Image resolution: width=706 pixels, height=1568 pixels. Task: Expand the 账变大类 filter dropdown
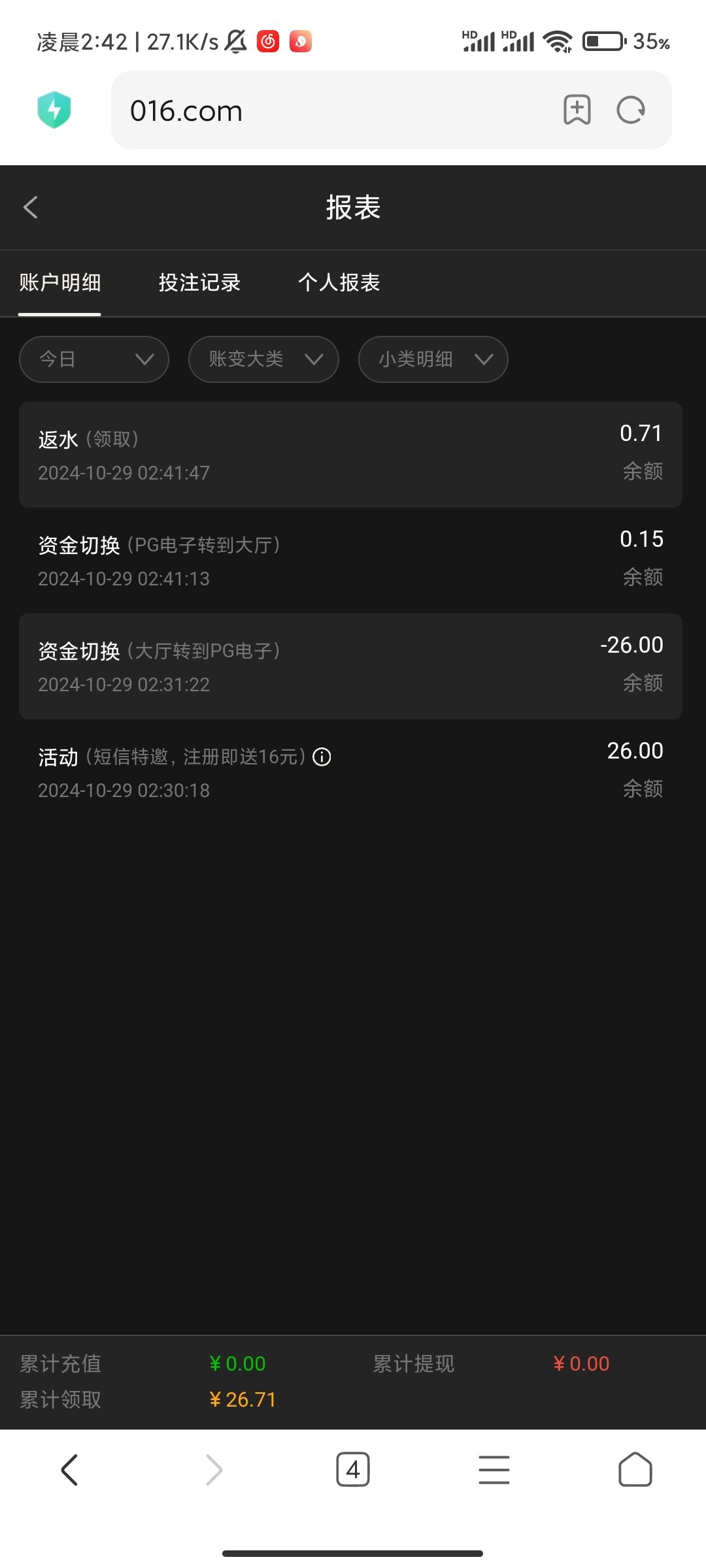tap(263, 359)
